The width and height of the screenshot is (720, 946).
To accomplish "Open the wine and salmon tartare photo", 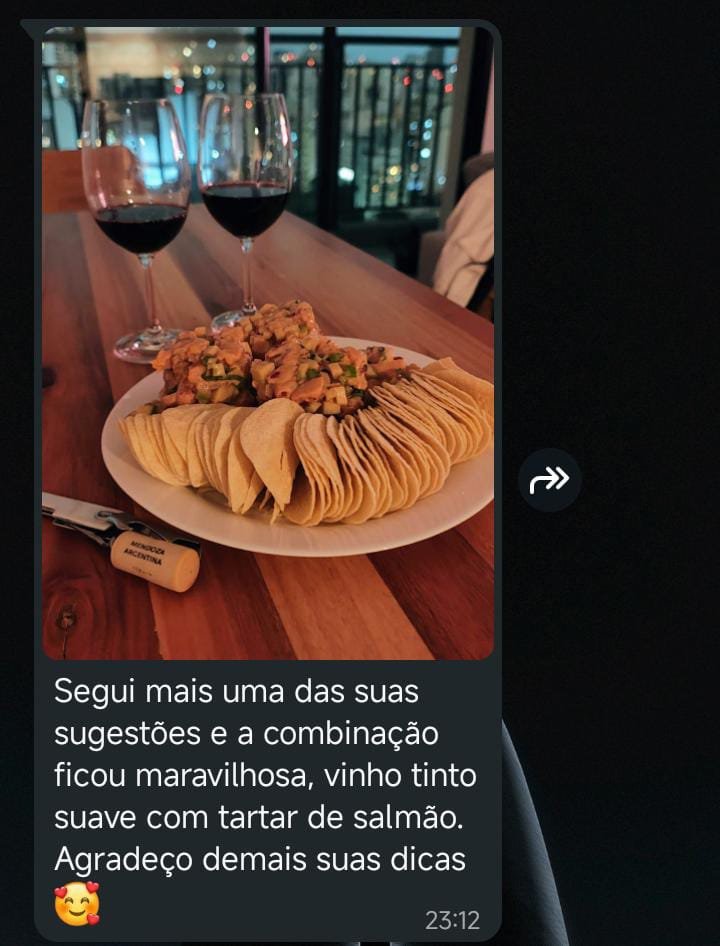I will coord(267,342).
